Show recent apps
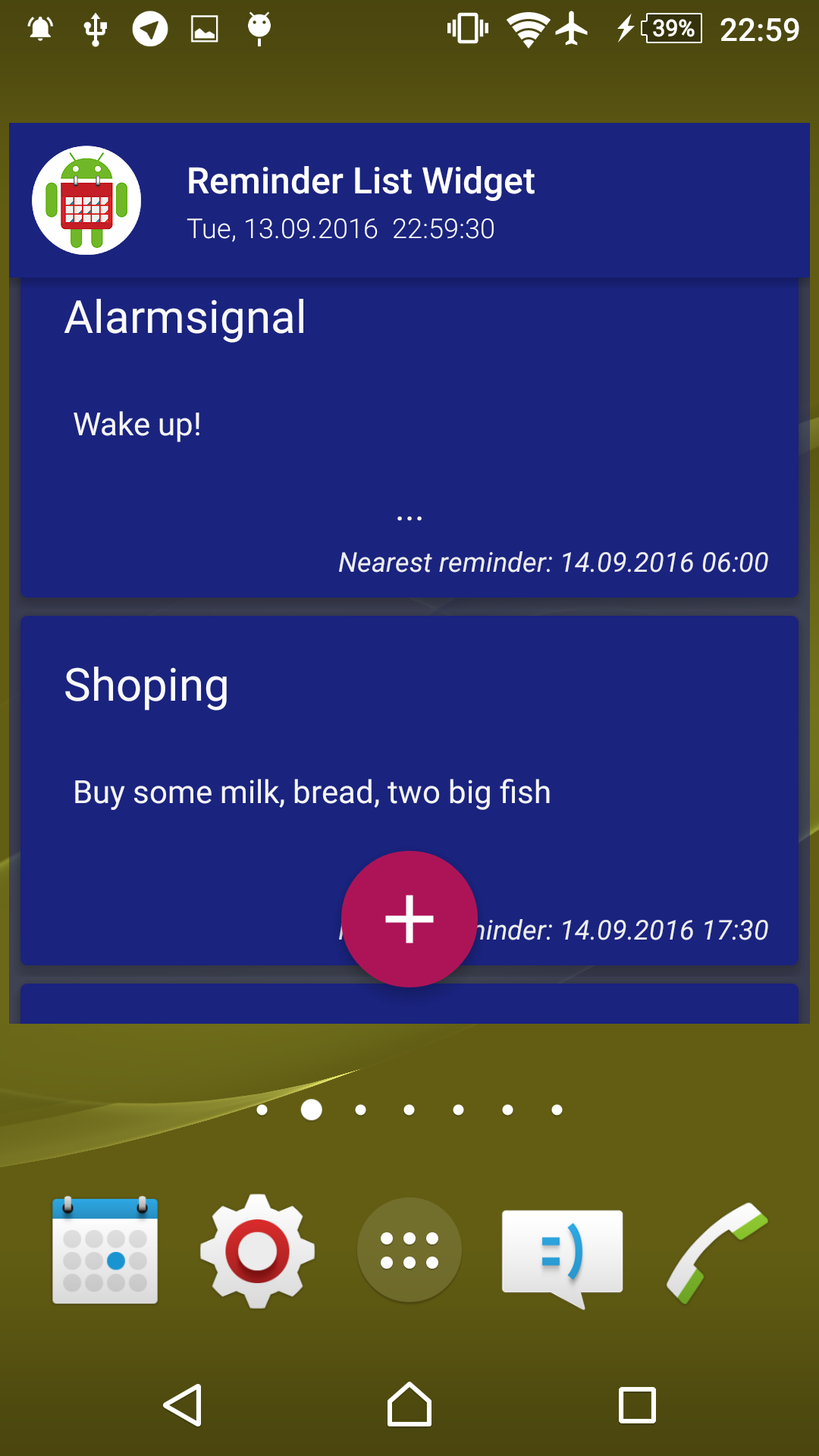The image size is (819, 1456). tap(637, 1405)
